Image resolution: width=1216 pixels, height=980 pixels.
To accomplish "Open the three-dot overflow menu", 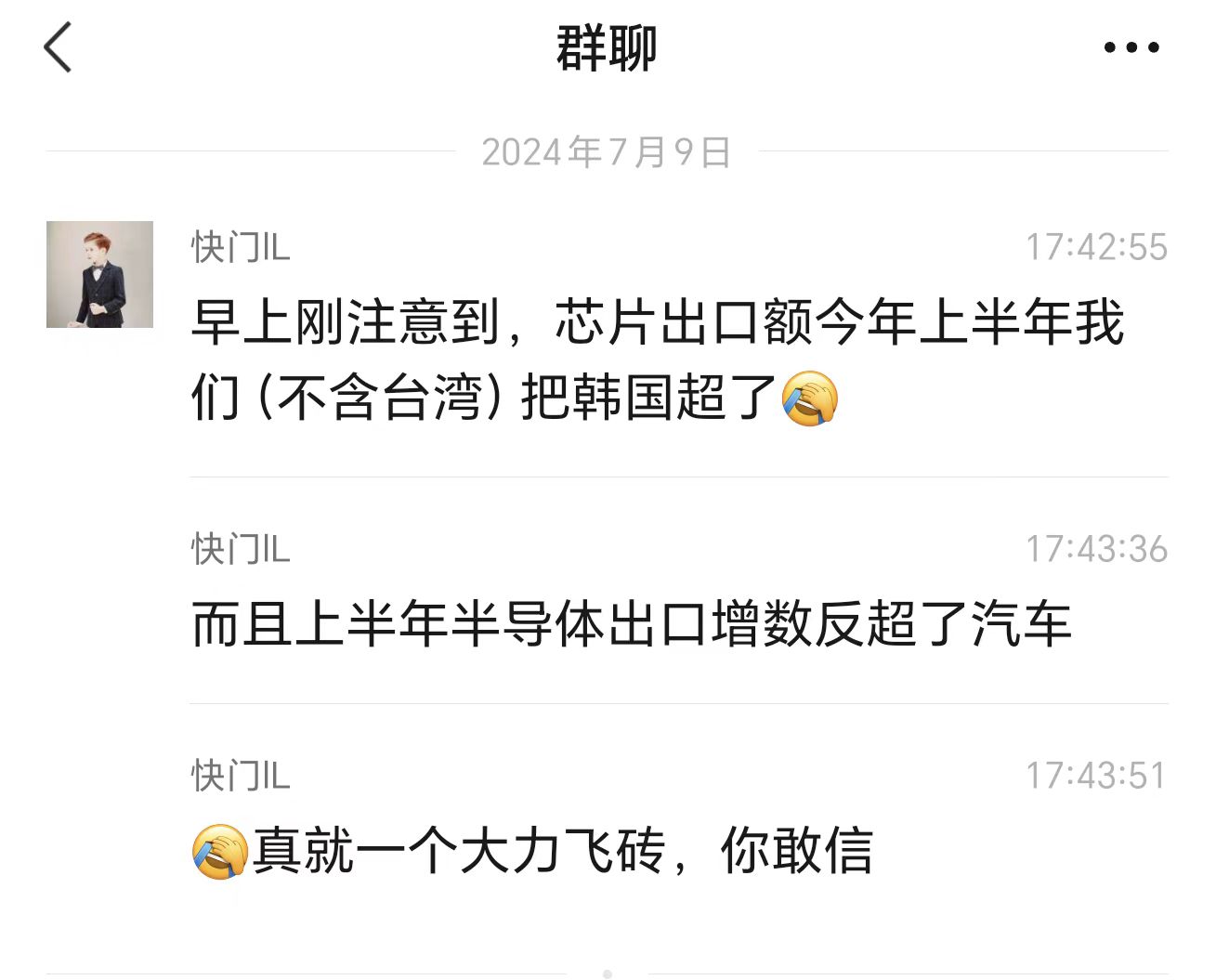I will [1131, 47].
